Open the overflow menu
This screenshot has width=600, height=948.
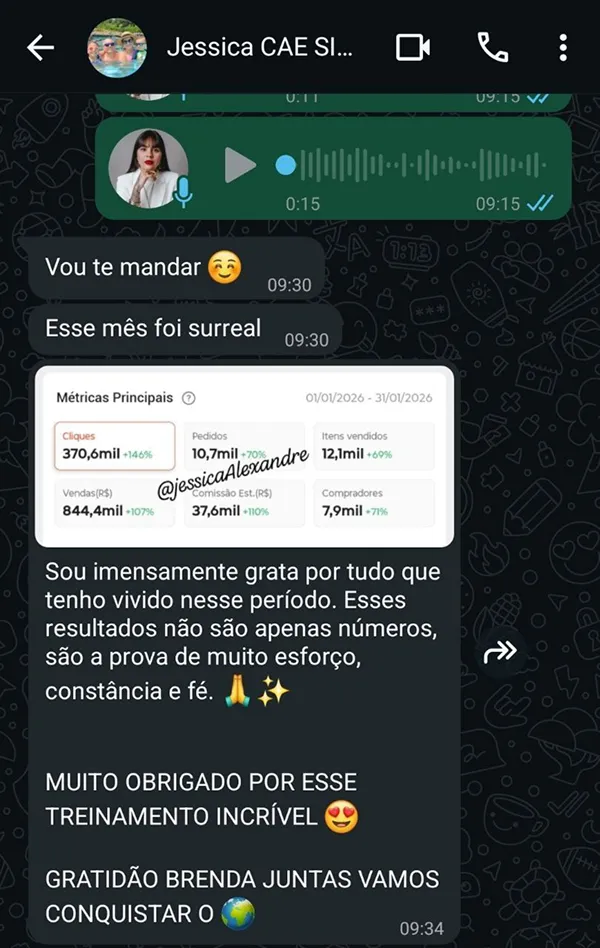[563, 47]
